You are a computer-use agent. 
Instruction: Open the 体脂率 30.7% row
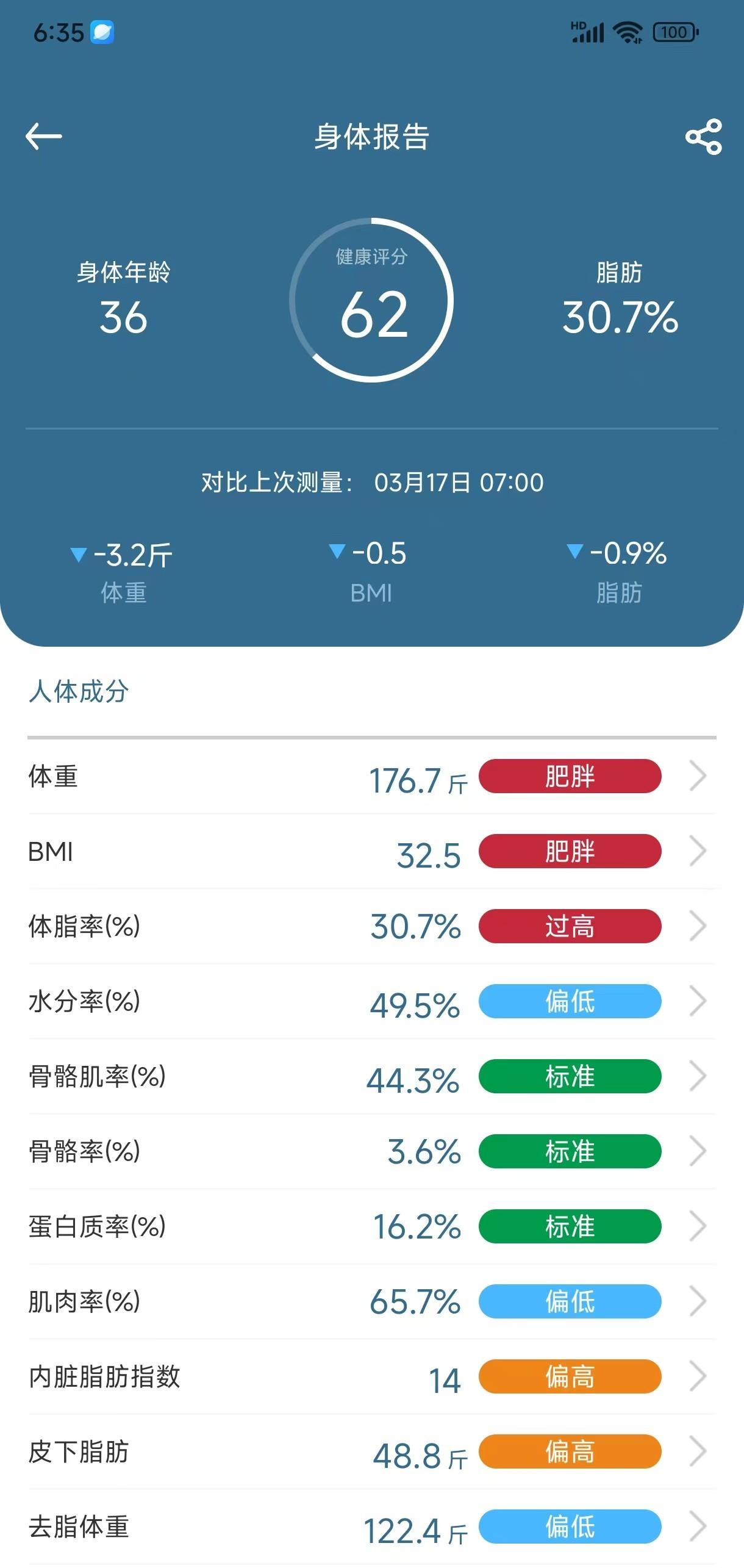(372, 927)
